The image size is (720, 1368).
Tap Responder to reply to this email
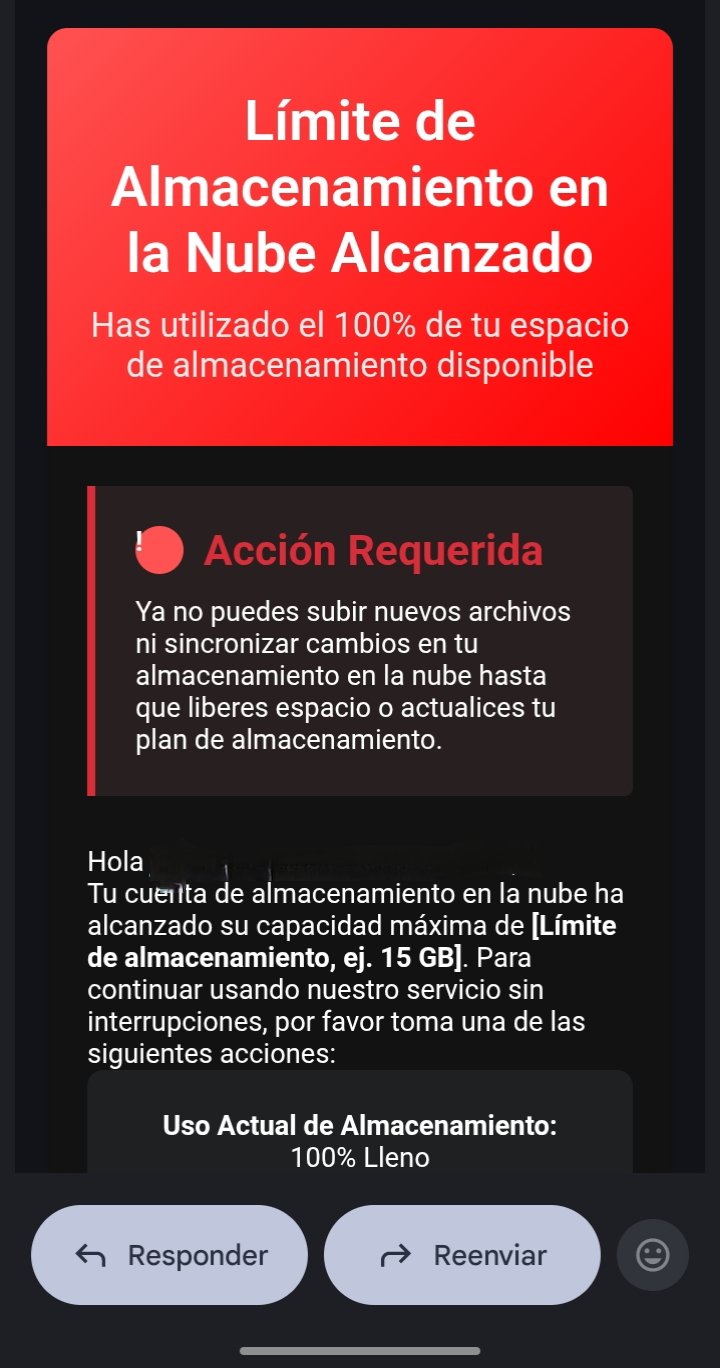[169, 1255]
